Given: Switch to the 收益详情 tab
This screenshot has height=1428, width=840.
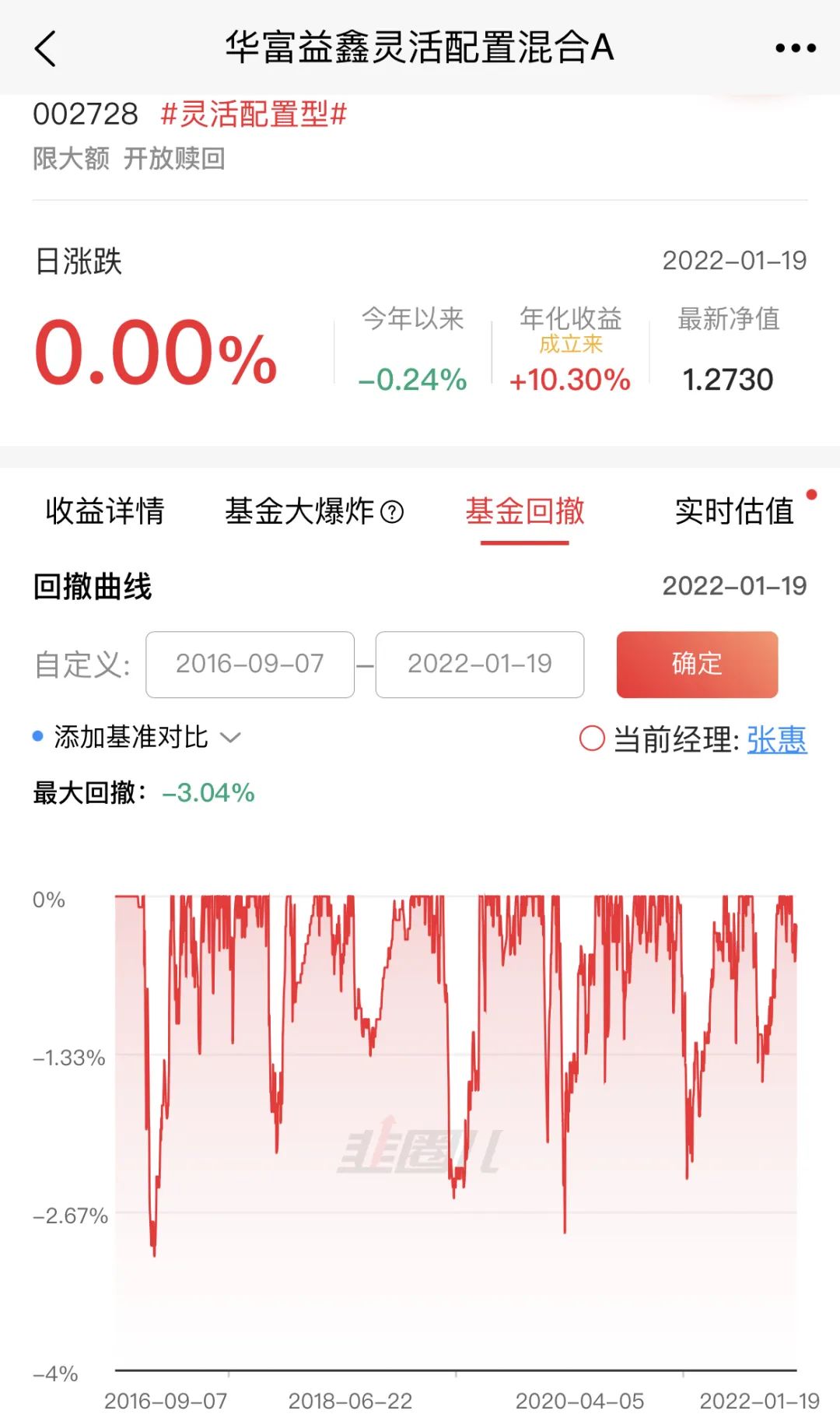Looking at the screenshot, I should coord(105,511).
